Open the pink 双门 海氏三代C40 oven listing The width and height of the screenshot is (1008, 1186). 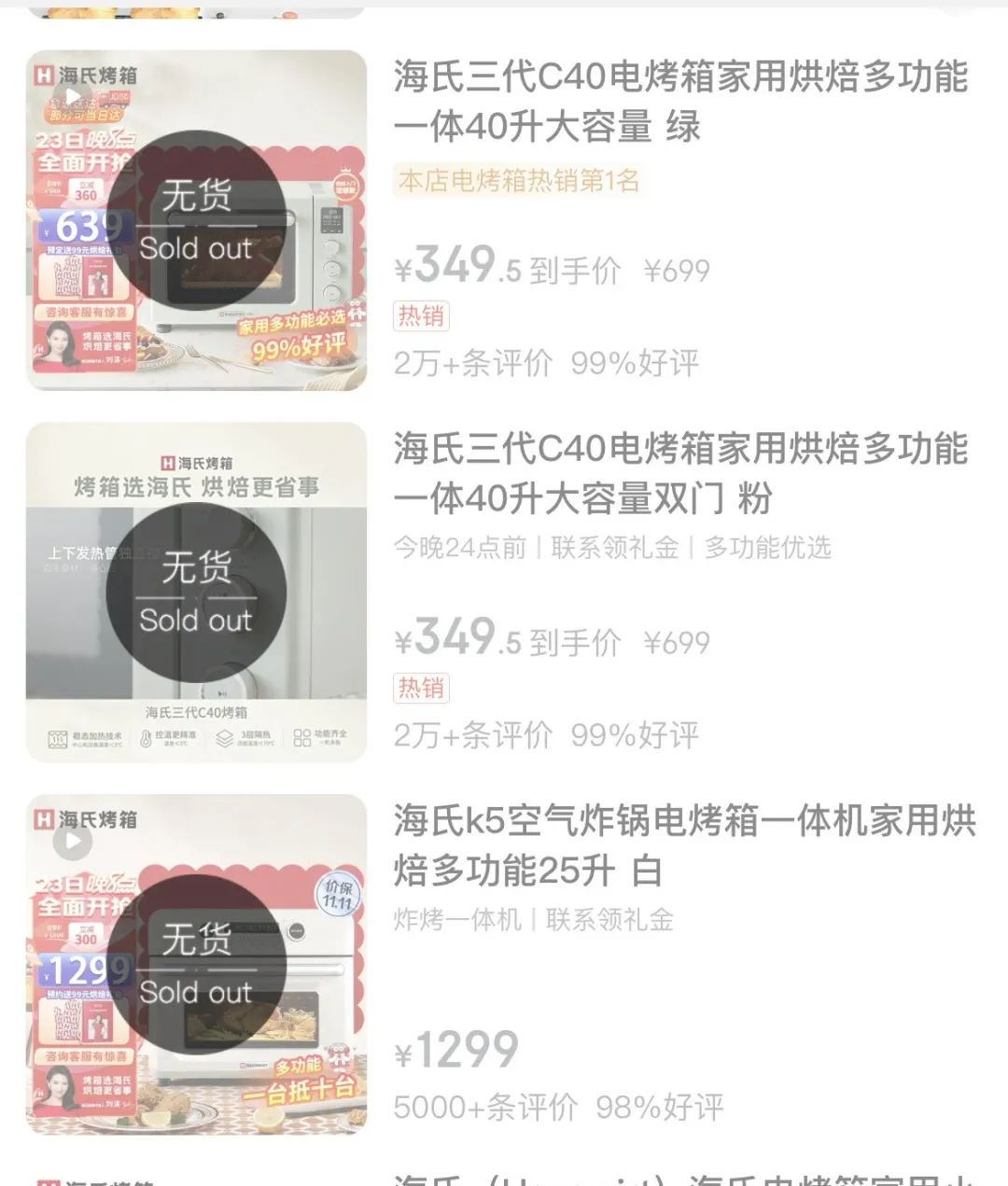679,473
